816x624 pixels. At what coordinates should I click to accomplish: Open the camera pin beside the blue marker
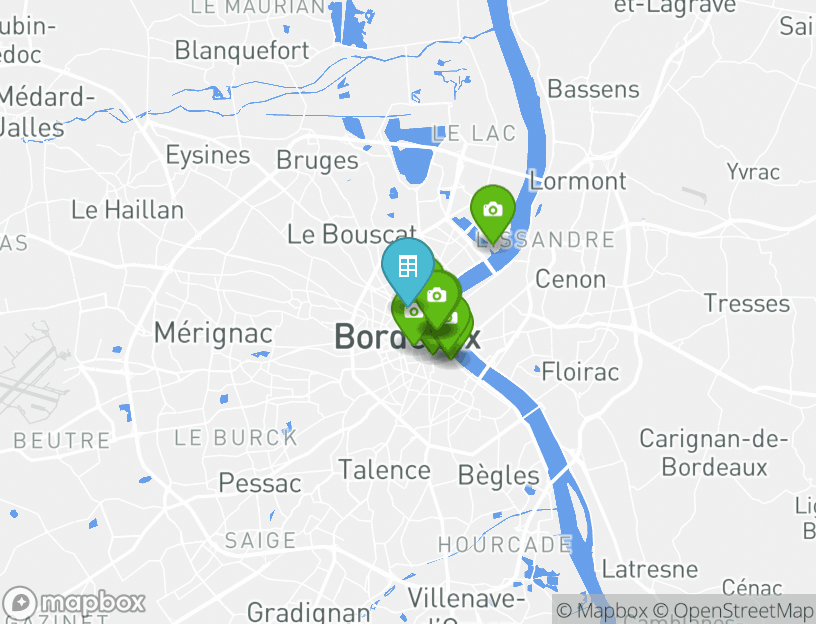tap(437, 295)
